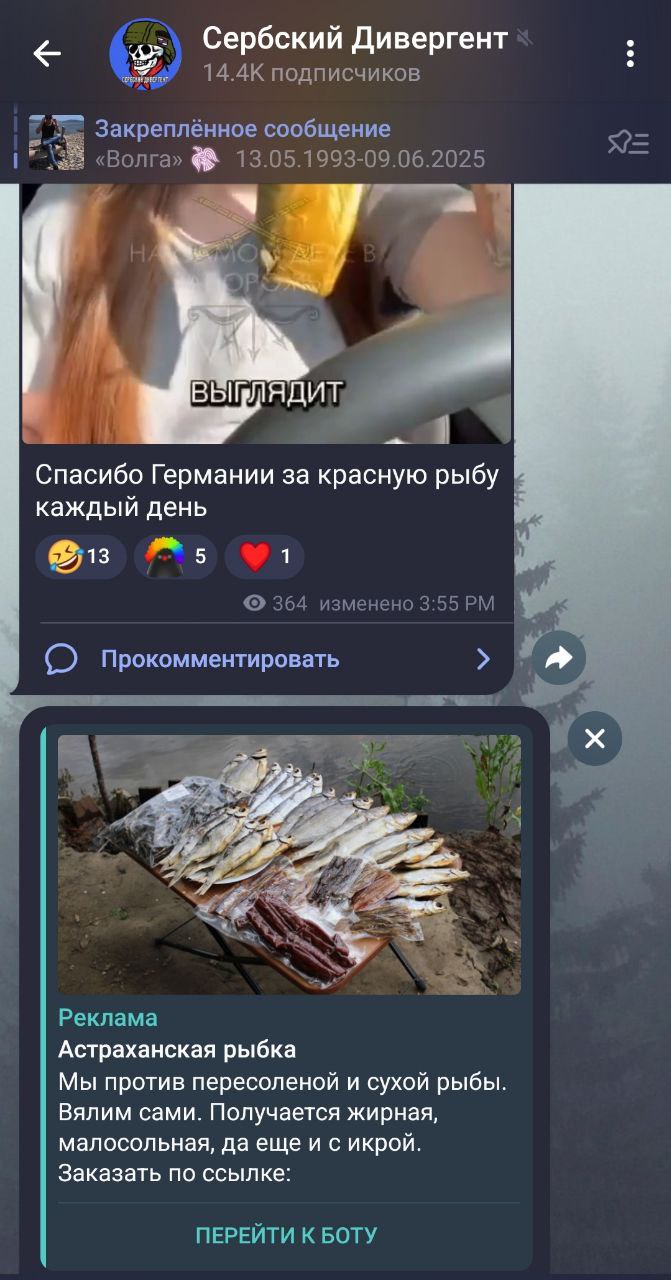671x1280 pixels.
Task: Tap ПЕРЕЙТИ К БОТУ
Action: [x=286, y=1235]
